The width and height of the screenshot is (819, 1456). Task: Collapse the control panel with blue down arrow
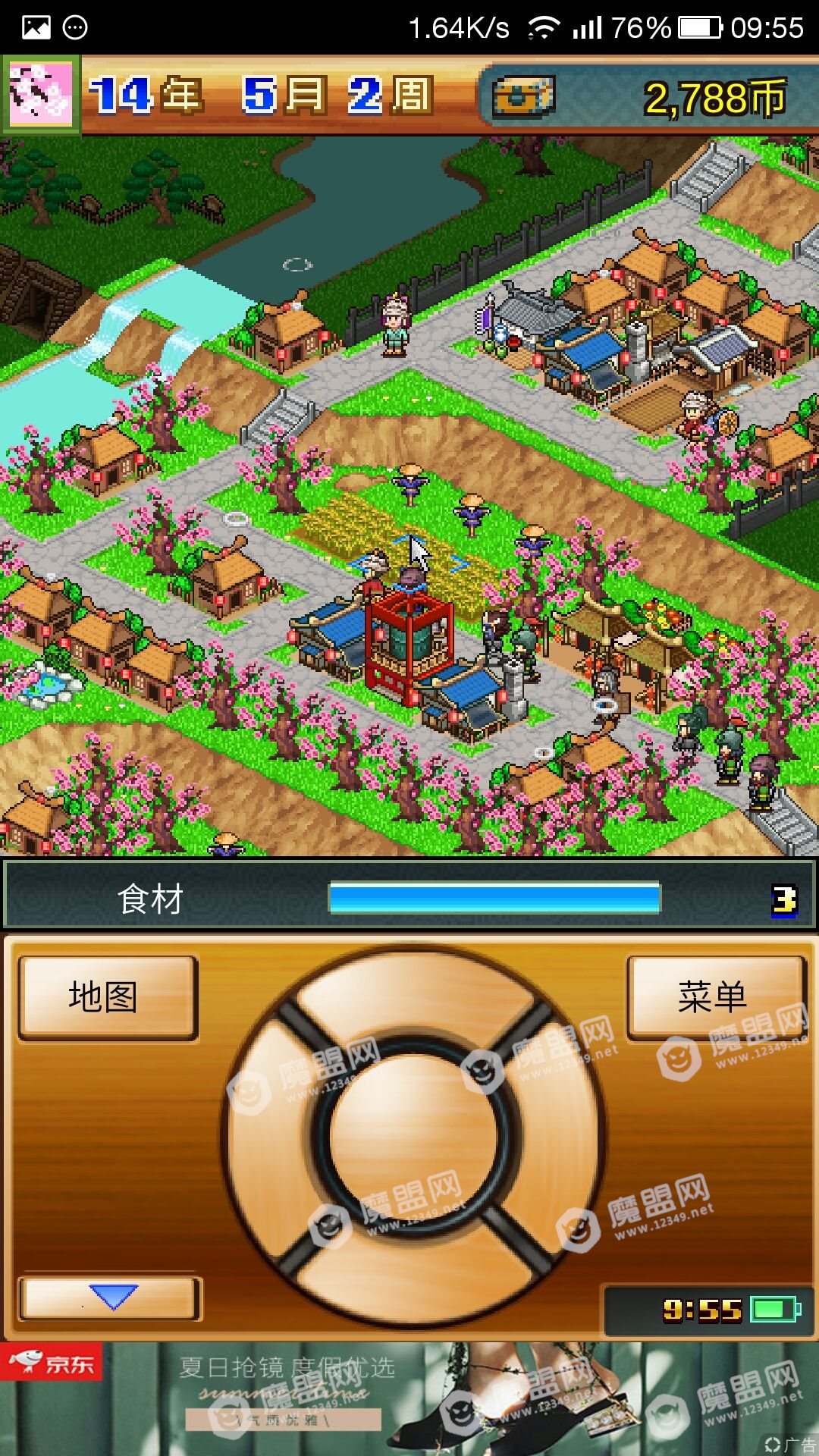111,1298
